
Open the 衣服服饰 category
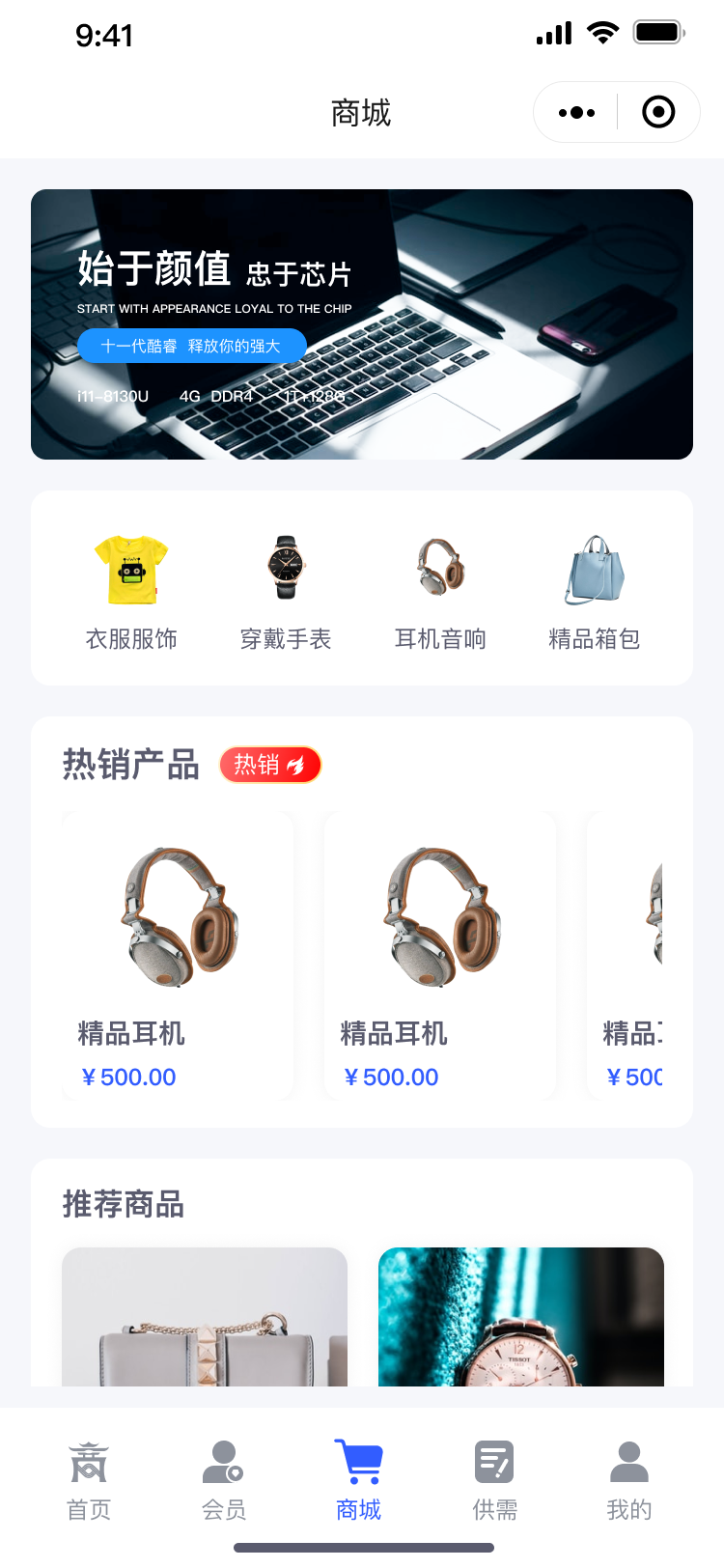tap(131, 591)
